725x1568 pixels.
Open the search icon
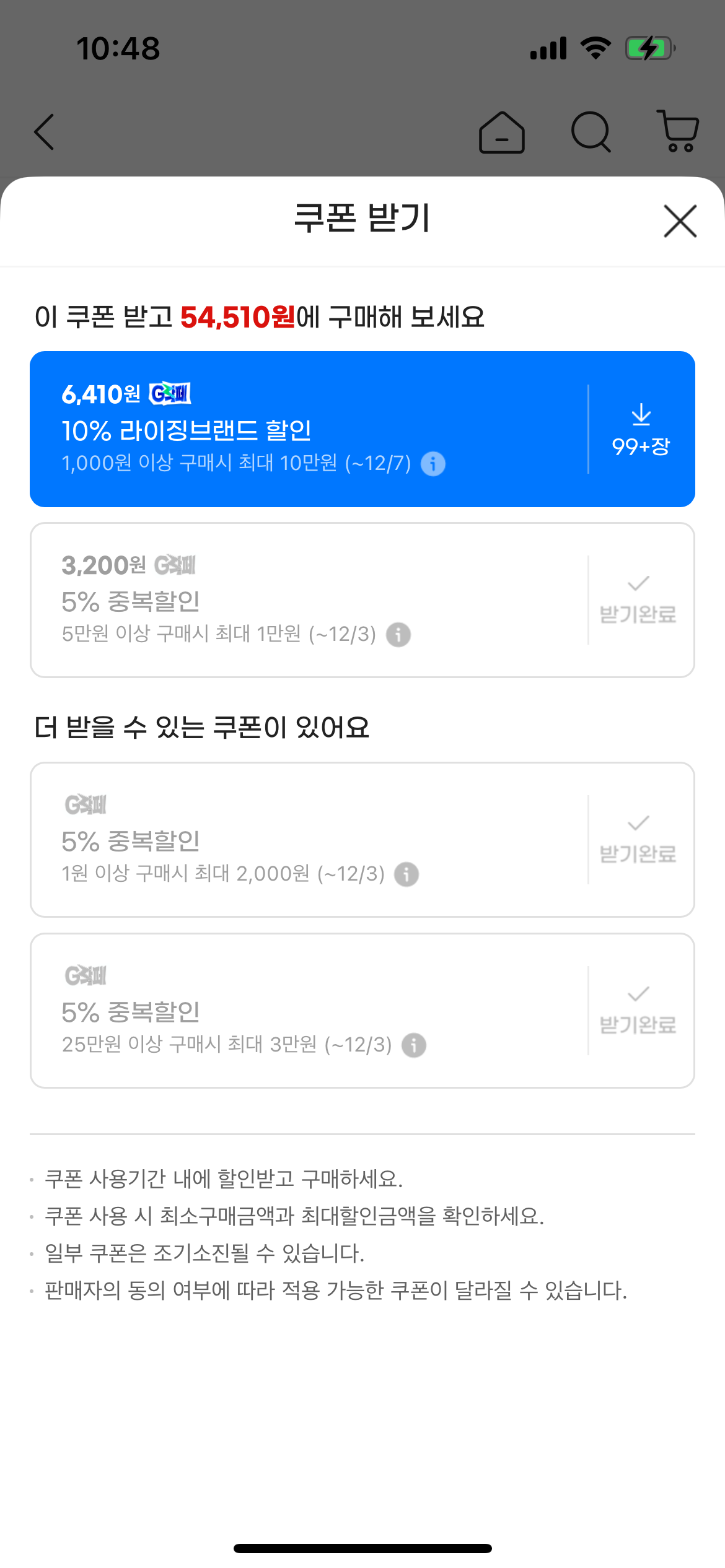pyautogui.click(x=591, y=132)
